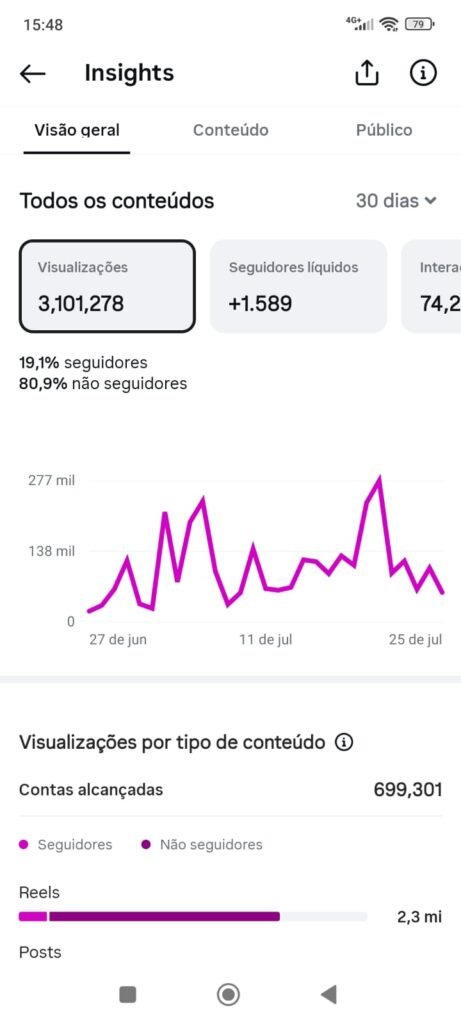The image size is (461, 1024).
Task: Select the Visão geral tab
Action: (77, 130)
